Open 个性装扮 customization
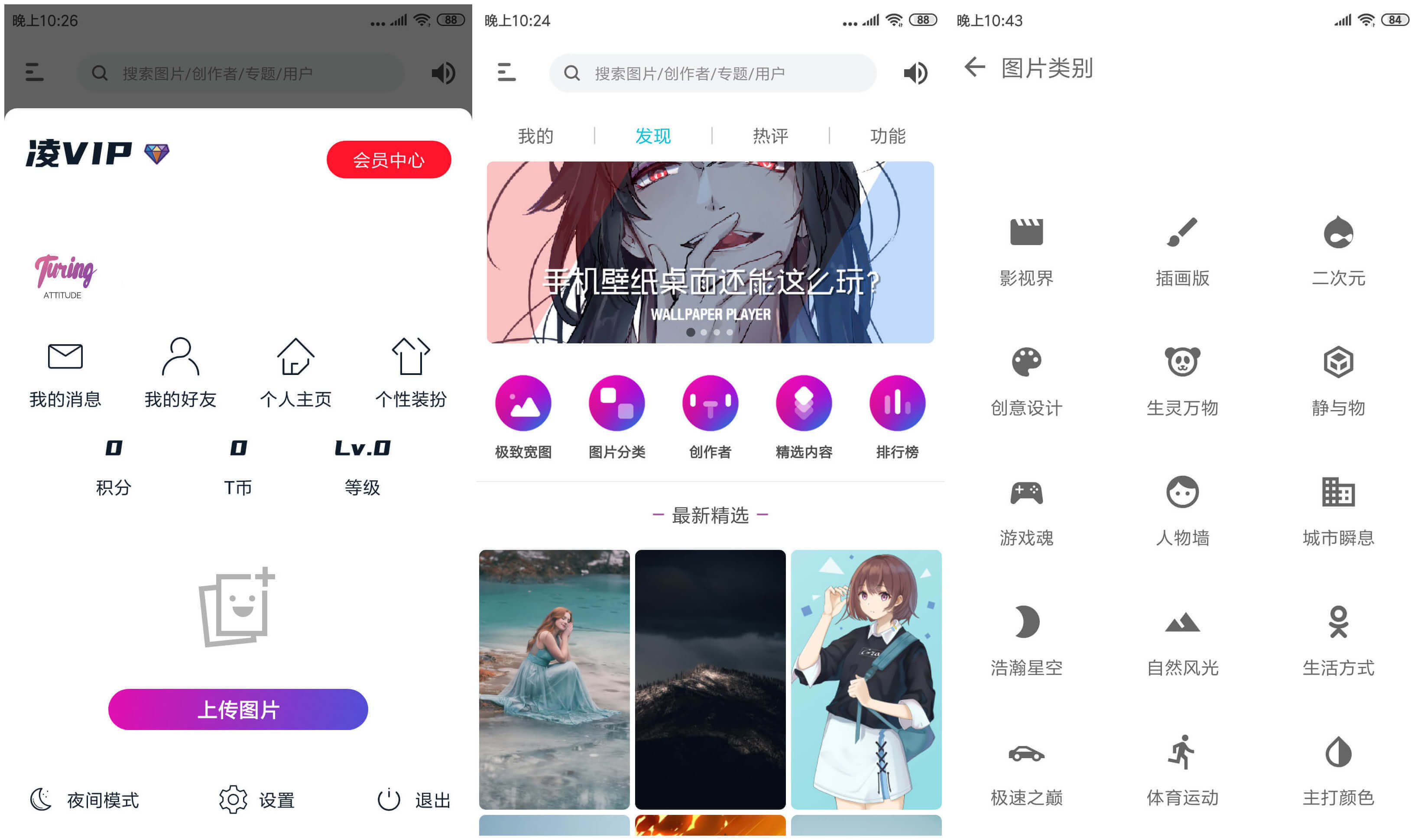 pos(411,371)
